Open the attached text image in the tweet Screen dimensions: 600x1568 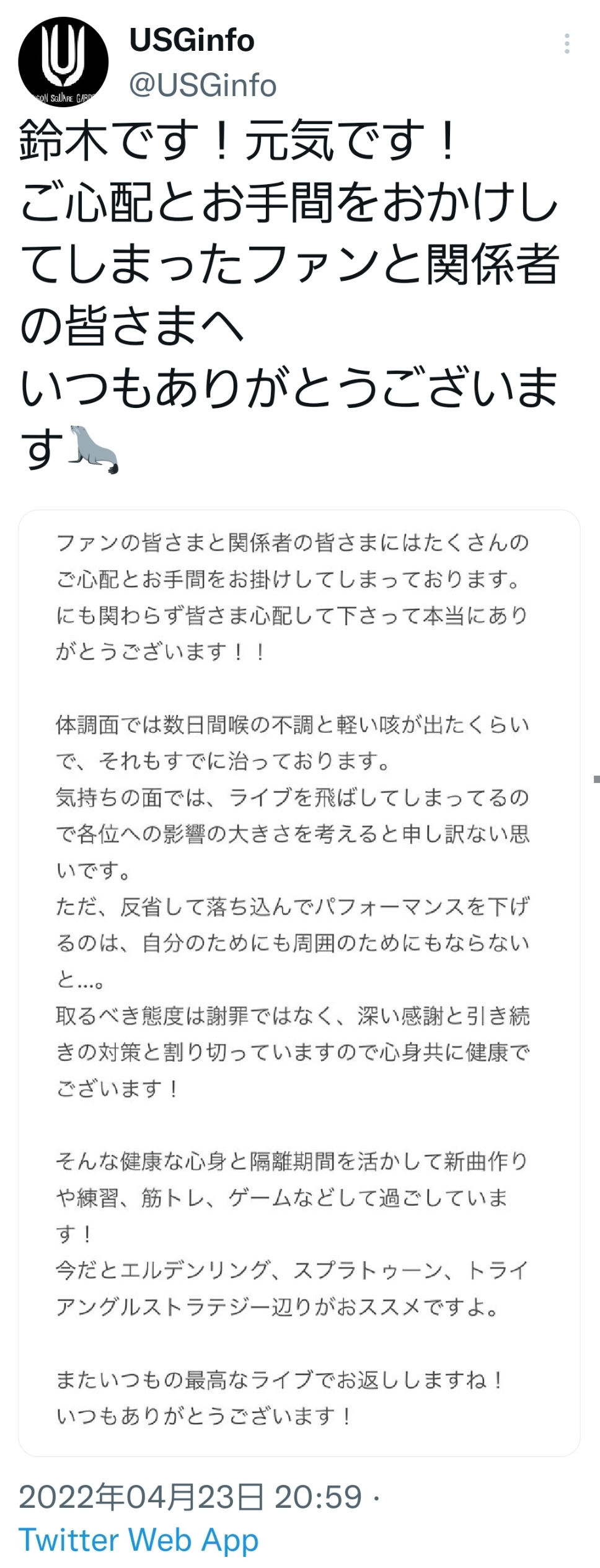point(299,983)
